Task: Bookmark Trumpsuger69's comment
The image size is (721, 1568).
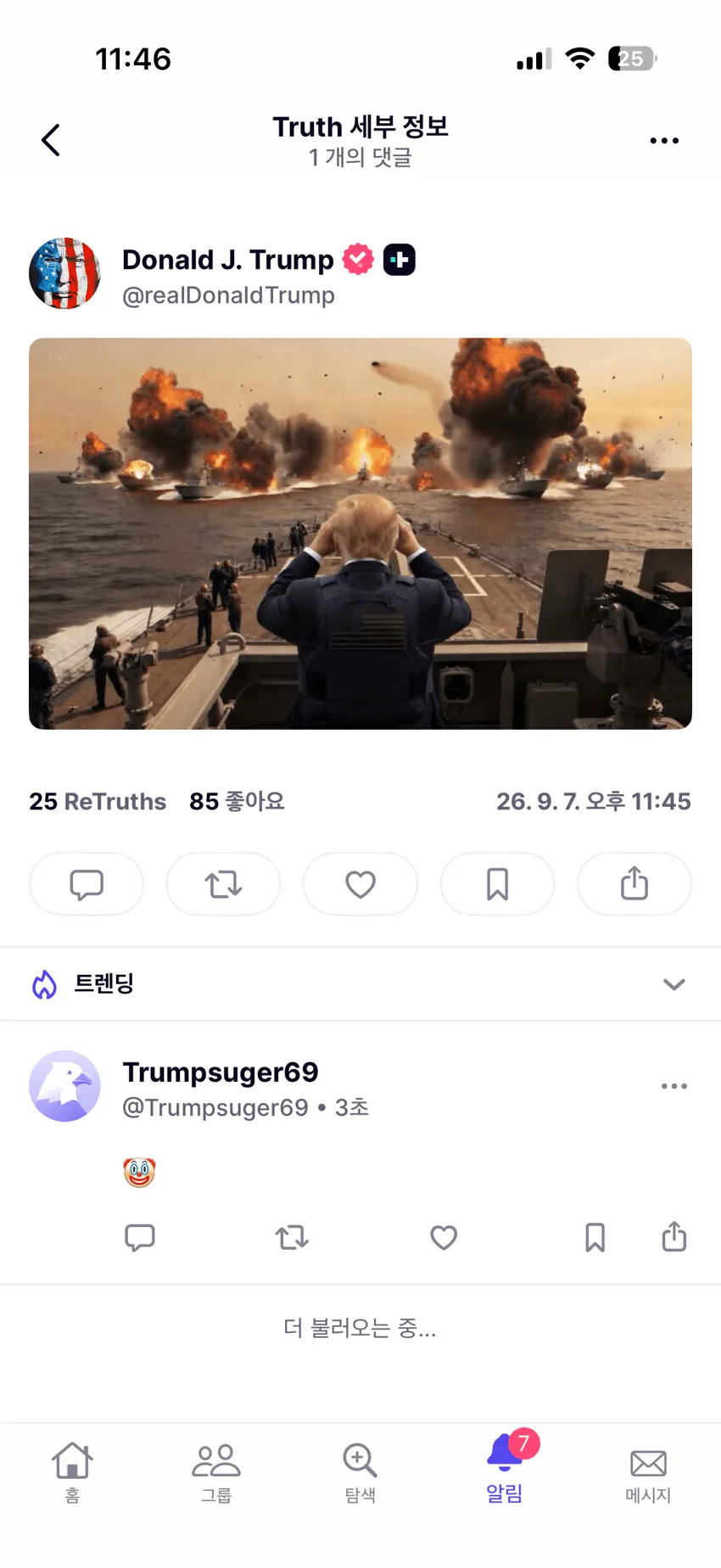Action: tap(595, 1237)
